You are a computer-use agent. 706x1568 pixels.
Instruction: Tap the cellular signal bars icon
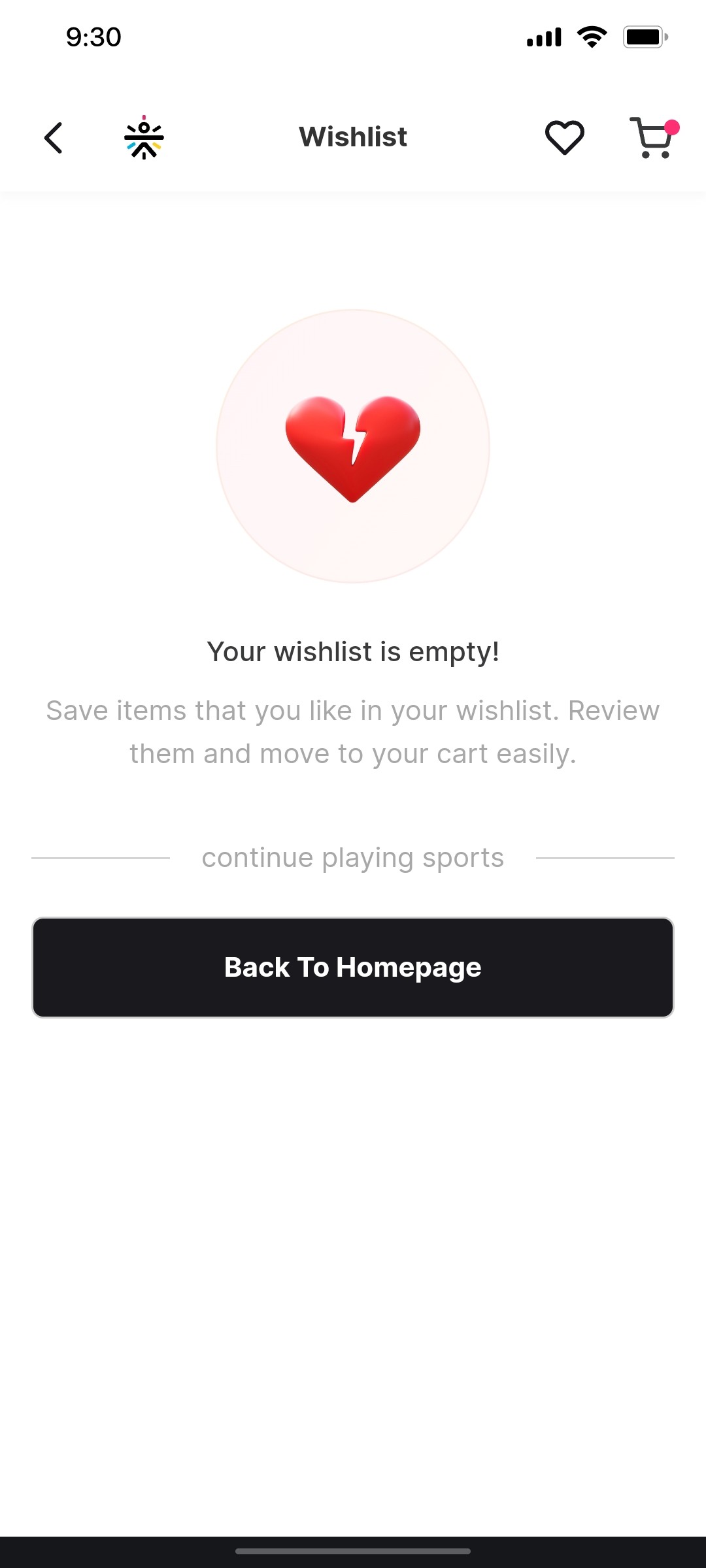545,37
